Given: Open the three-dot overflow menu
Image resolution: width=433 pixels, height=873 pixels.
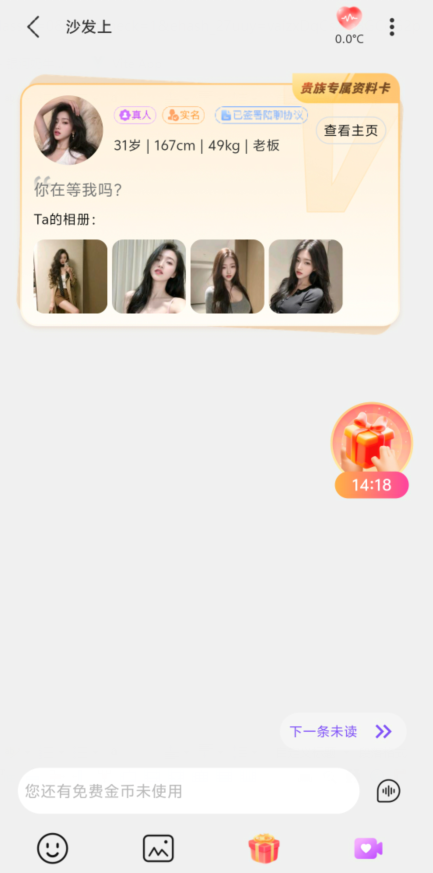Looking at the screenshot, I should (392, 27).
